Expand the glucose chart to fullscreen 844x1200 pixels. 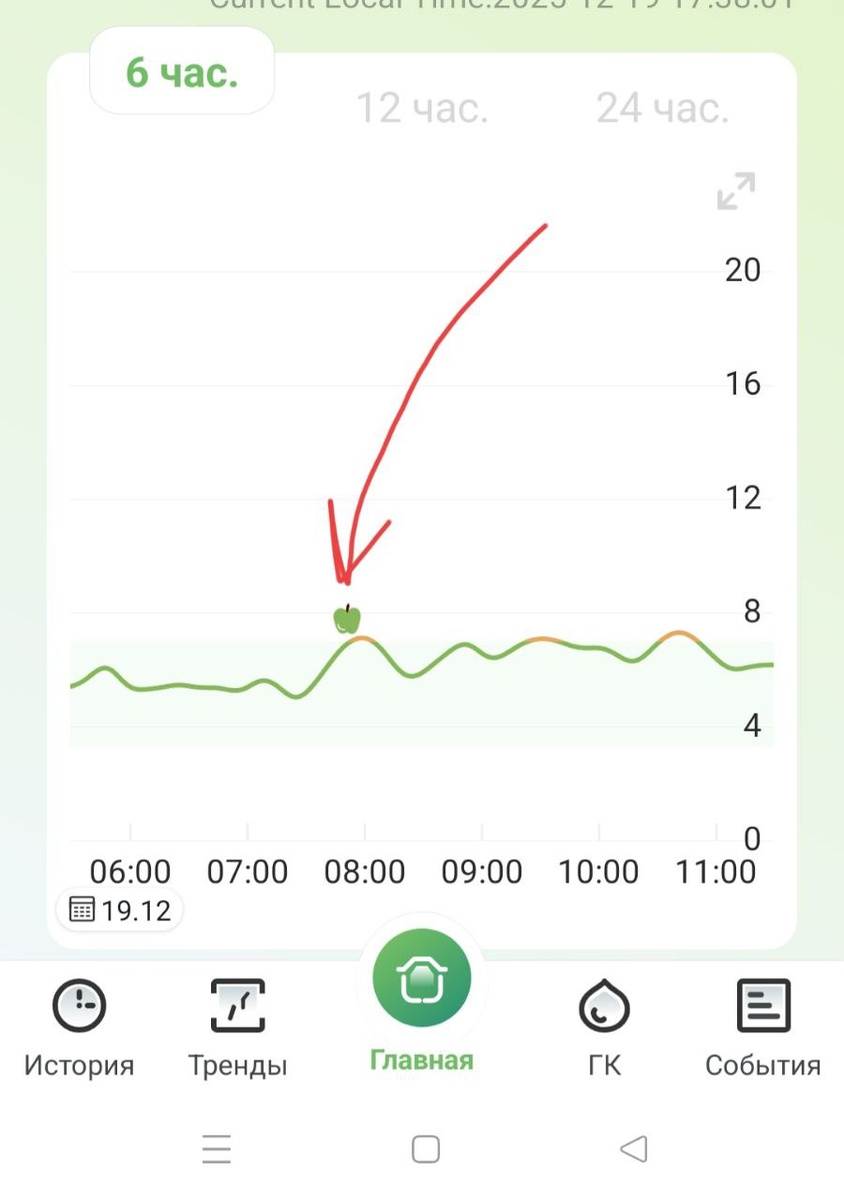click(x=736, y=191)
